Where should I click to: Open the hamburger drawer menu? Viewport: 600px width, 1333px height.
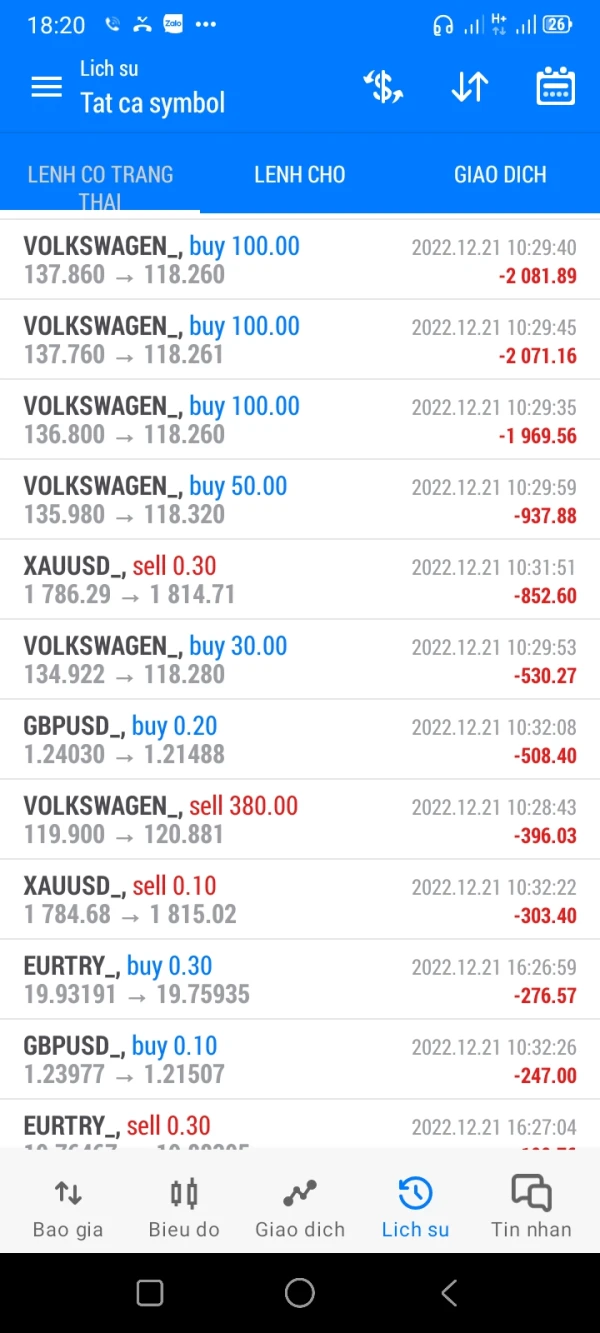(47, 87)
